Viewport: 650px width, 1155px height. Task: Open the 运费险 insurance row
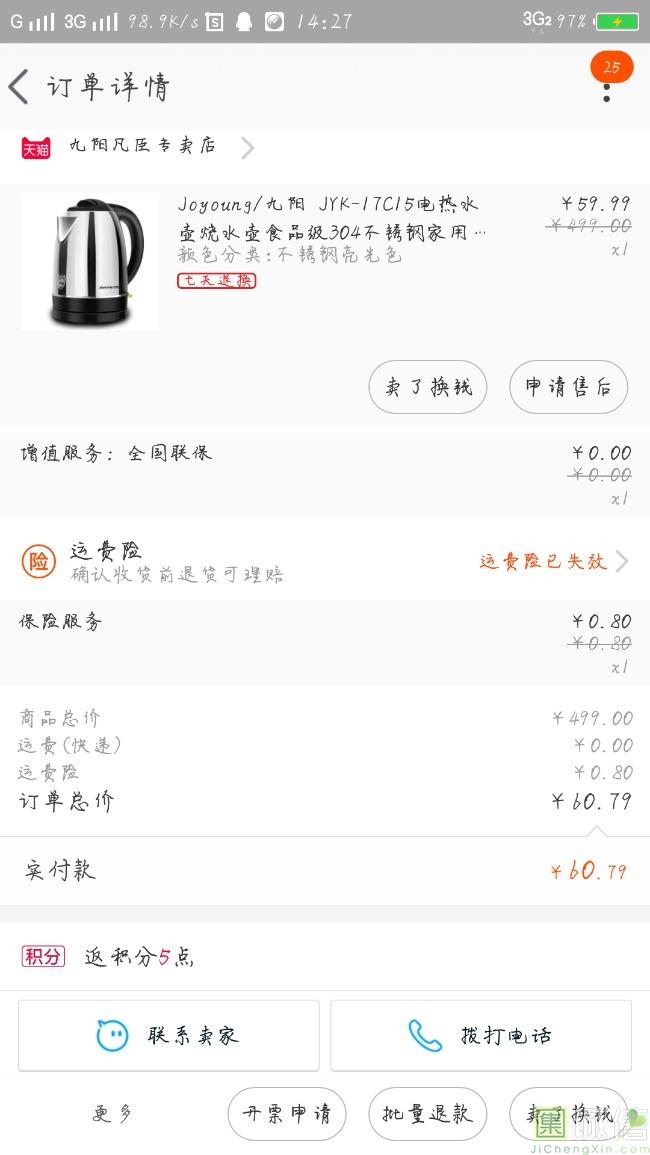point(325,561)
